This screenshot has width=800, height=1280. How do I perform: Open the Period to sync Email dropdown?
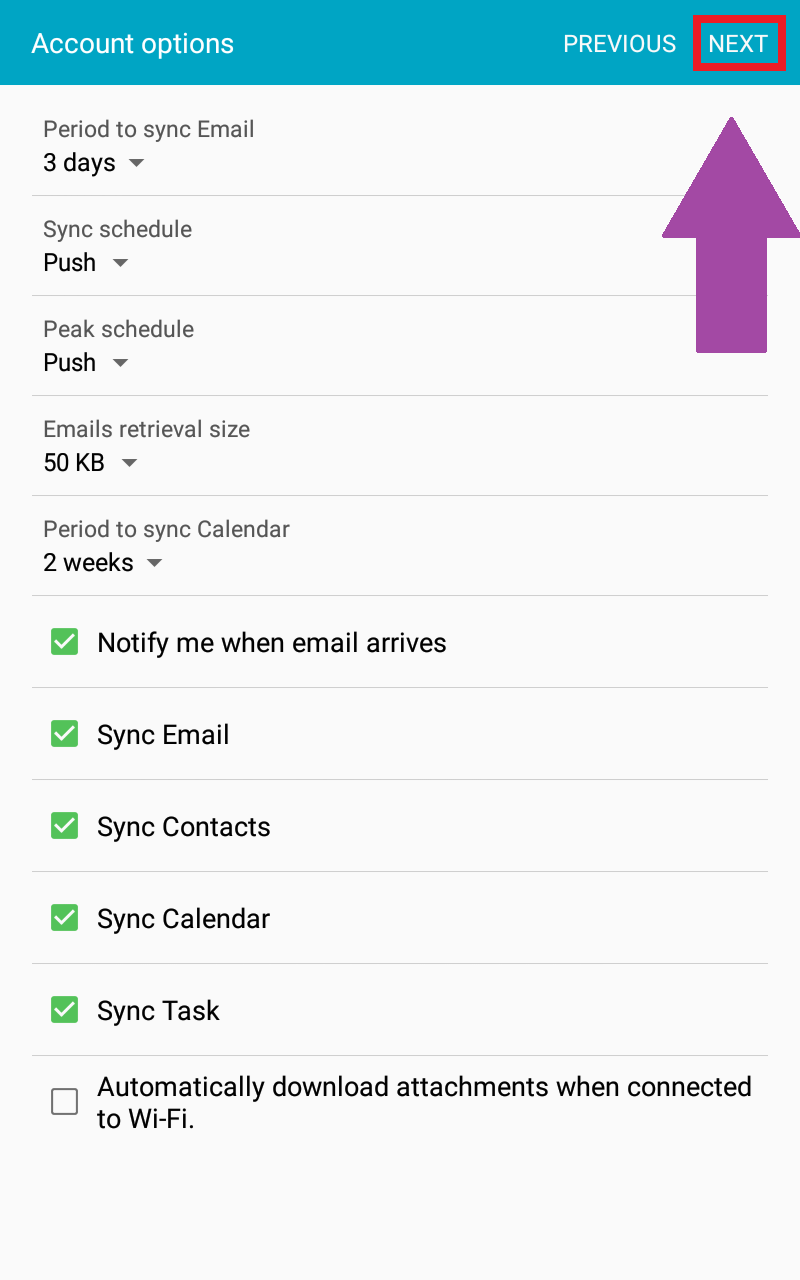(94, 163)
